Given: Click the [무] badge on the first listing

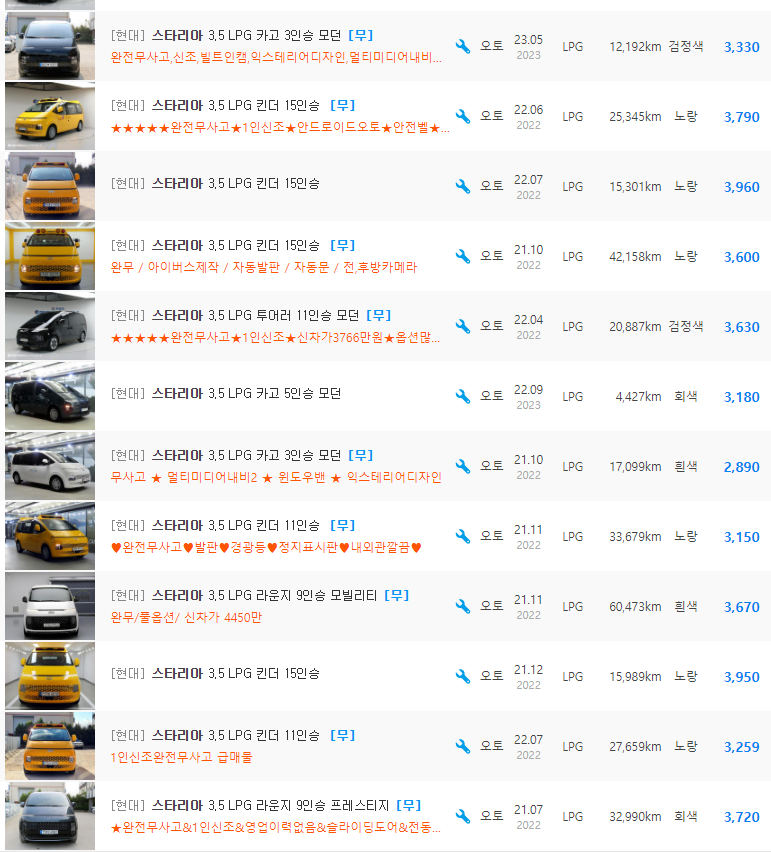Looking at the screenshot, I should [x=360, y=34].
